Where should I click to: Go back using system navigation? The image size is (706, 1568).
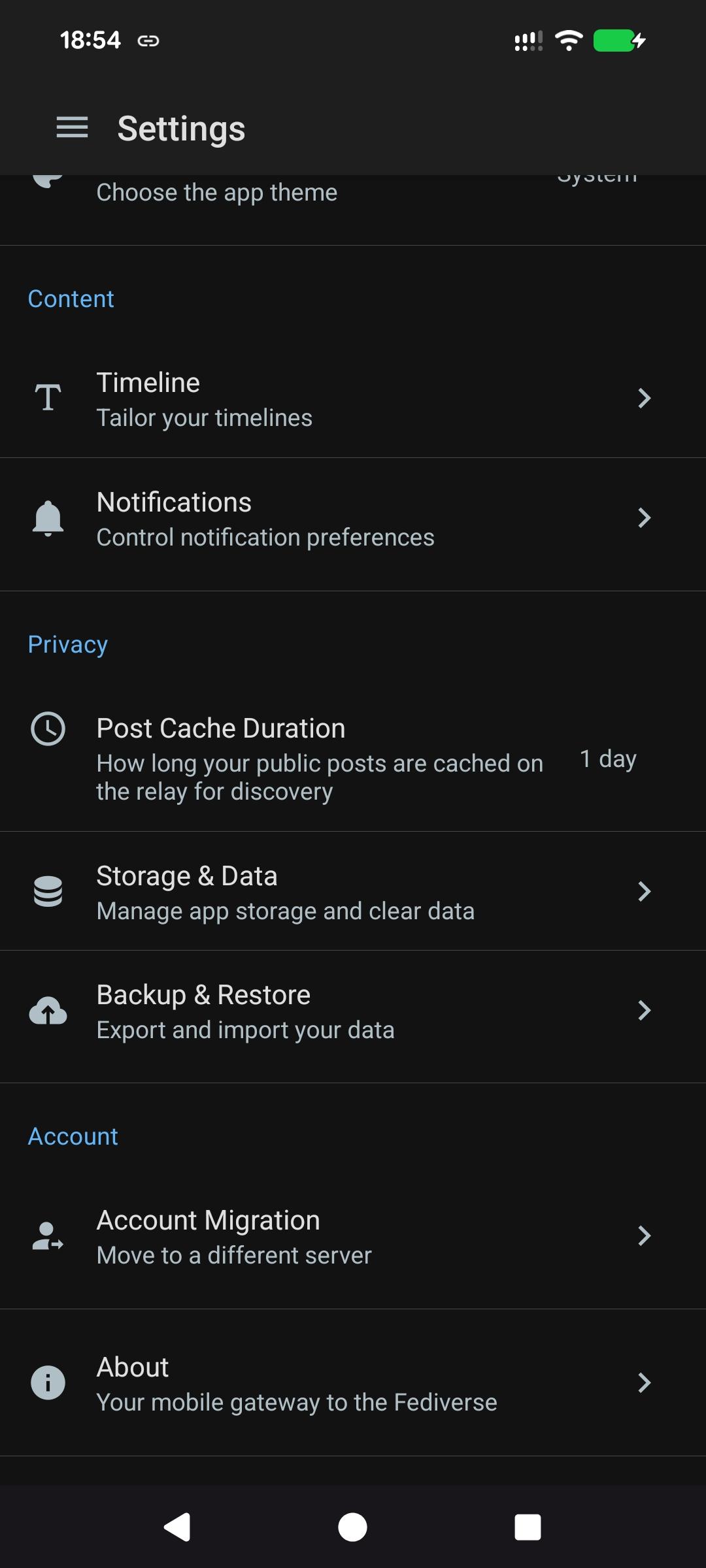click(x=176, y=1527)
